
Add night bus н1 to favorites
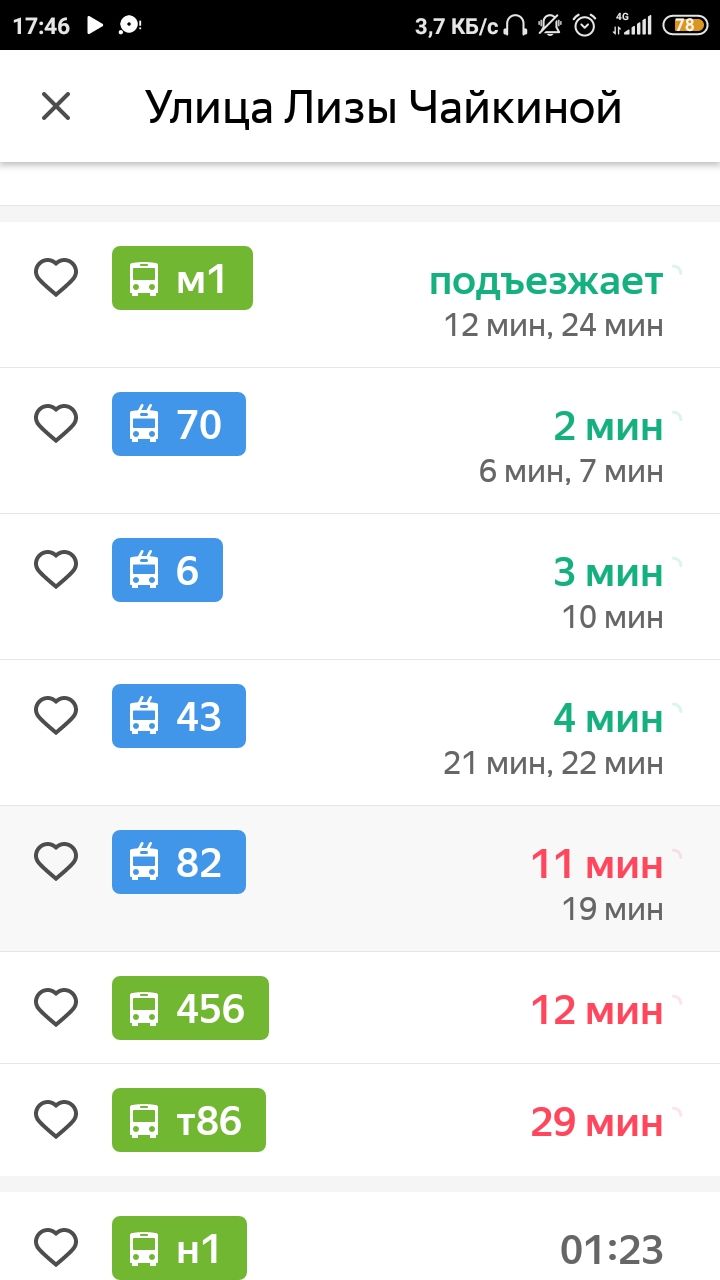point(56,1247)
